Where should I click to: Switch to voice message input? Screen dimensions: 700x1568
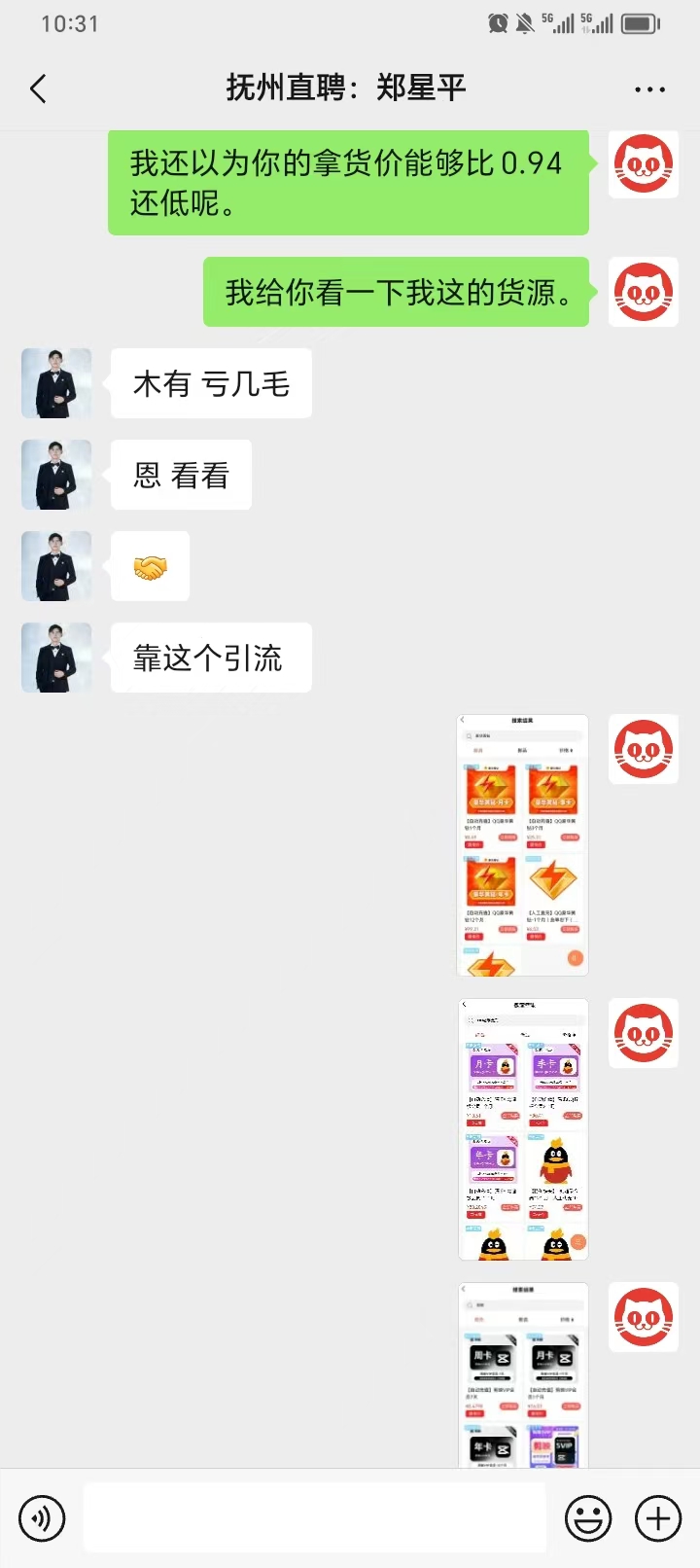[42, 1518]
